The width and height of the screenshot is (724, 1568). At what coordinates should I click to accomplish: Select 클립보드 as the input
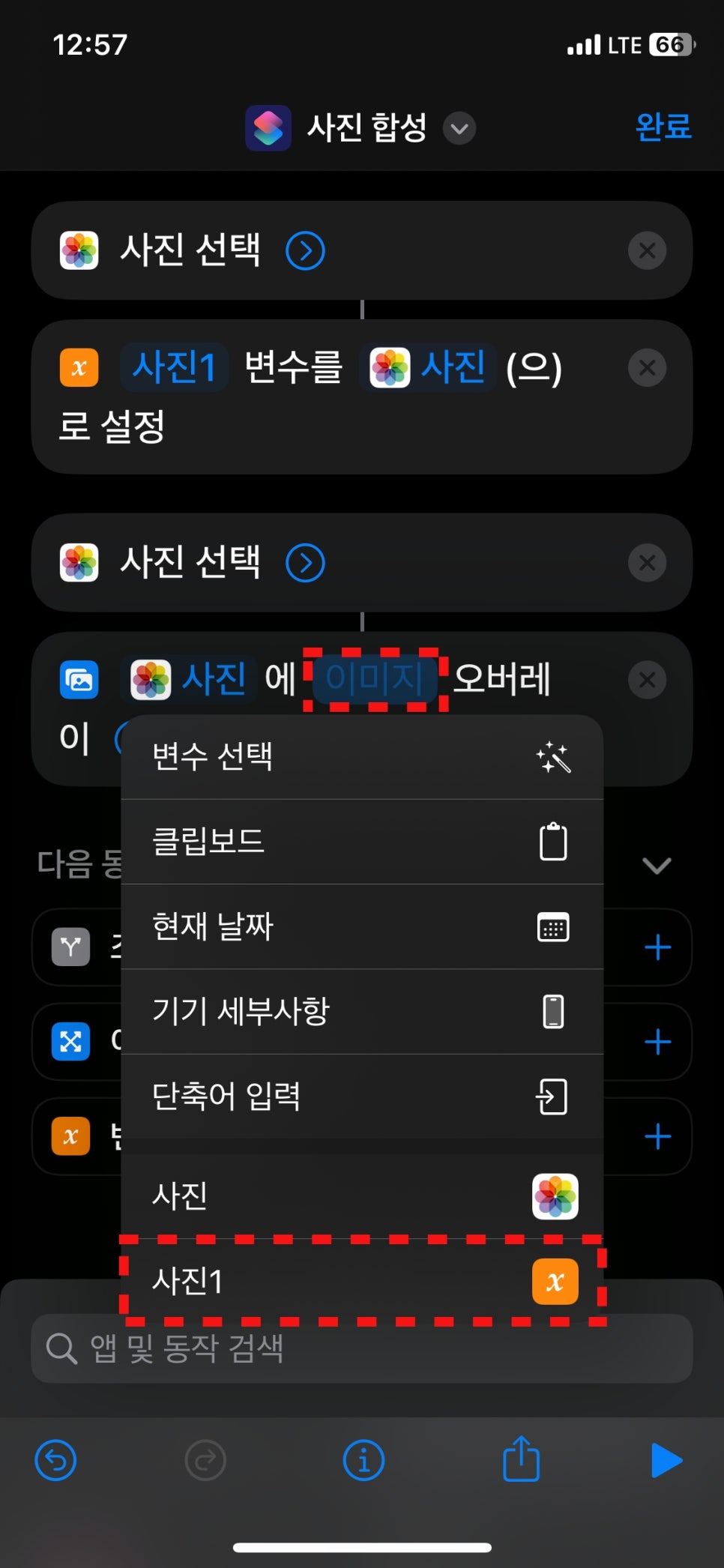click(x=362, y=842)
